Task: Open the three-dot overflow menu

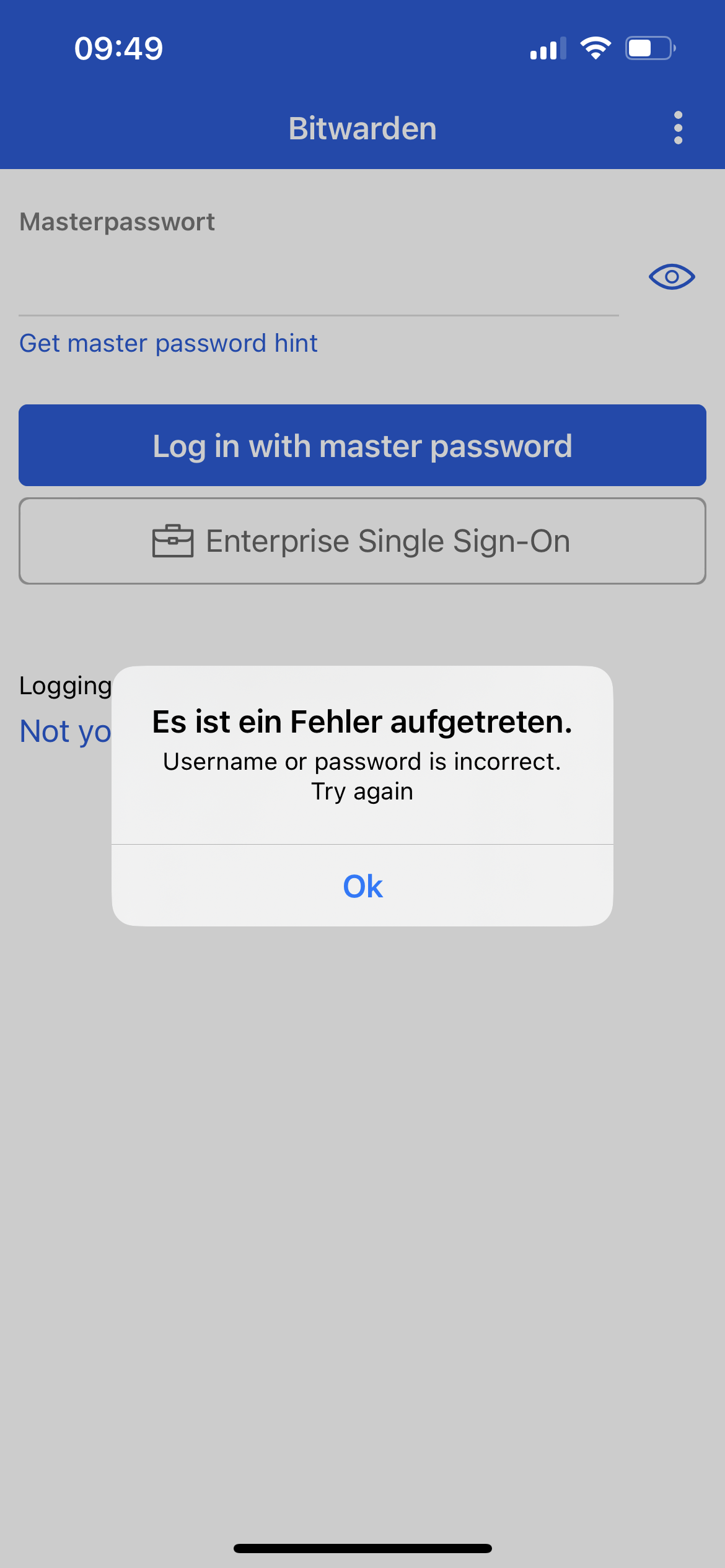Action: [x=678, y=128]
